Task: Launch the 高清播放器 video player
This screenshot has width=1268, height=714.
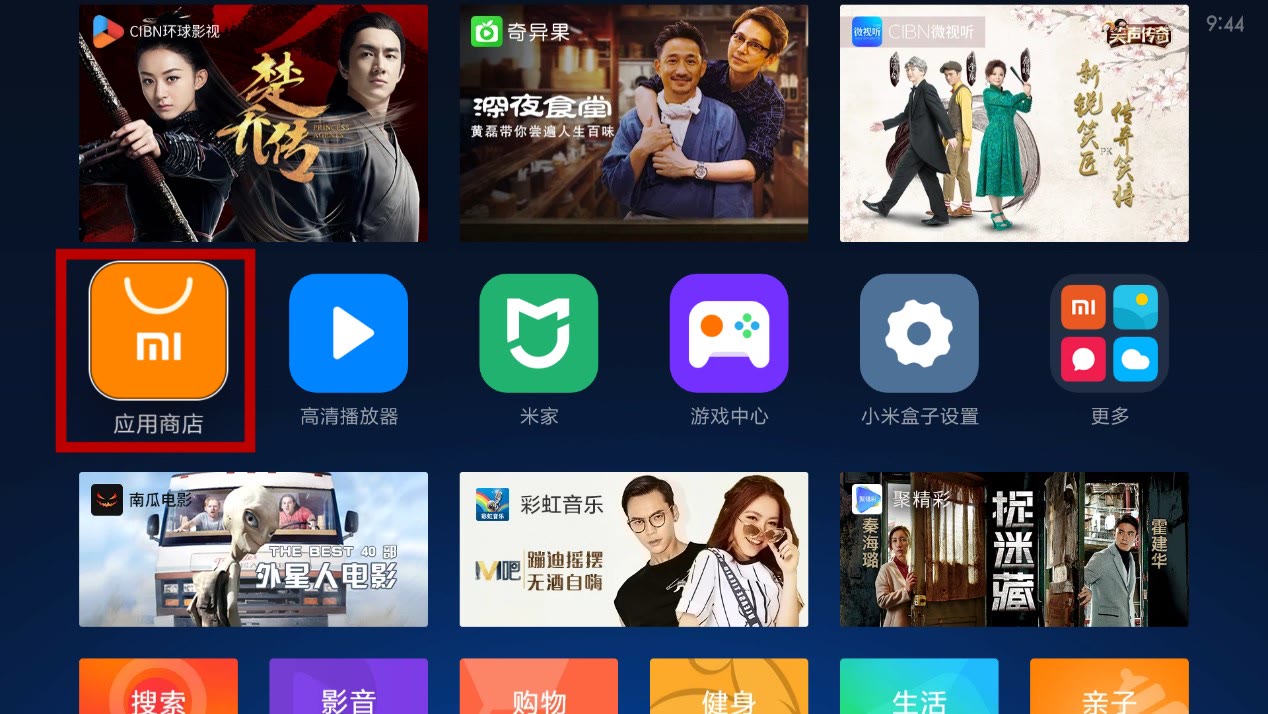Action: (x=348, y=333)
